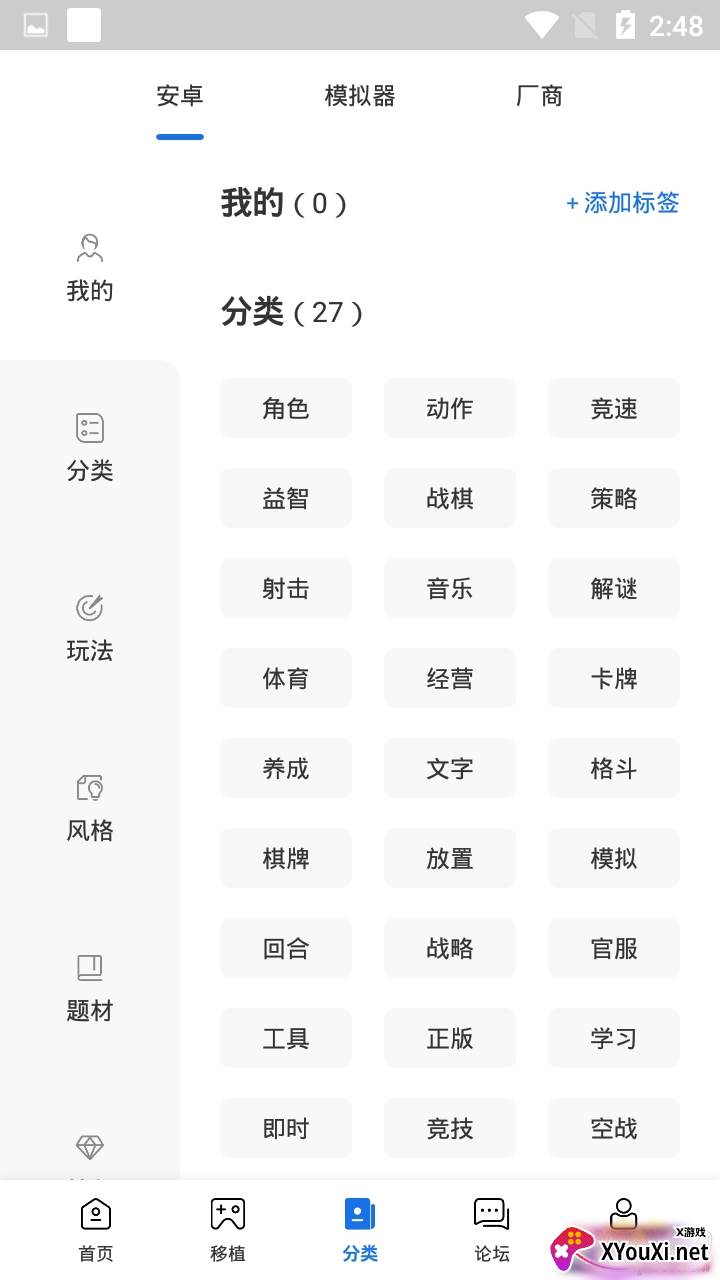Go to 题材 in the sidebar
The height and width of the screenshot is (1280, 720).
coord(90,988)
